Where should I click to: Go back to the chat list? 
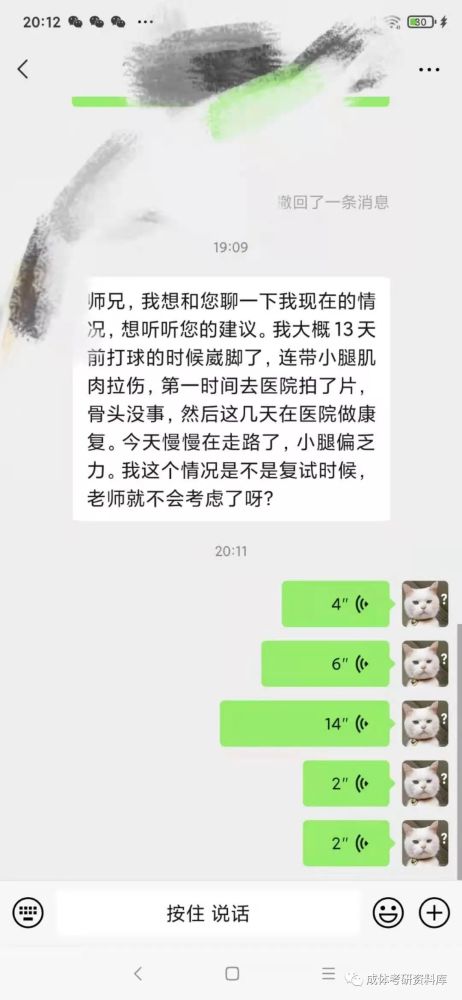(x=23, y=69)
